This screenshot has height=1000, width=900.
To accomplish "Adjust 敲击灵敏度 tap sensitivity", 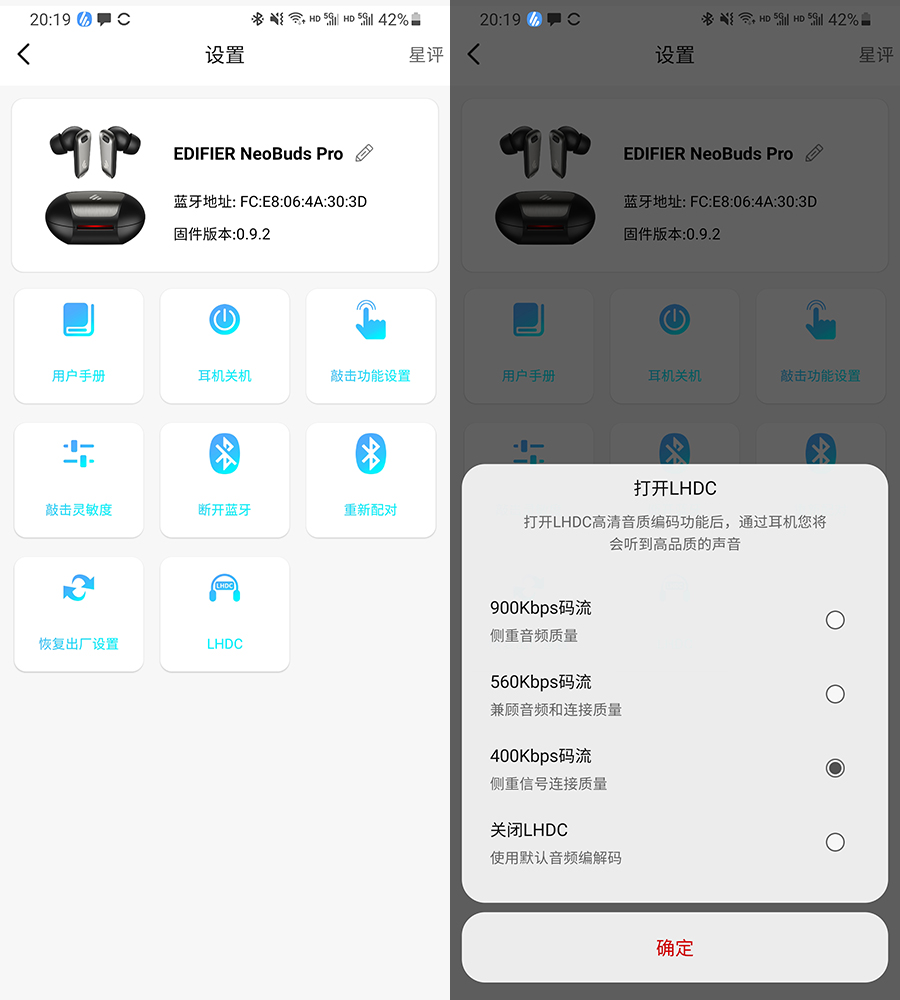I will [79, 480].
